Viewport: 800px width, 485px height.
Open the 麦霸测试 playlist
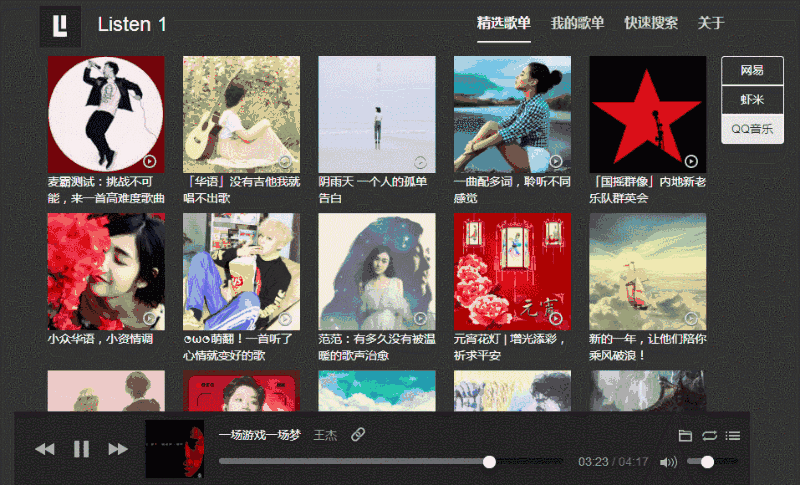(x=106, y=114)
